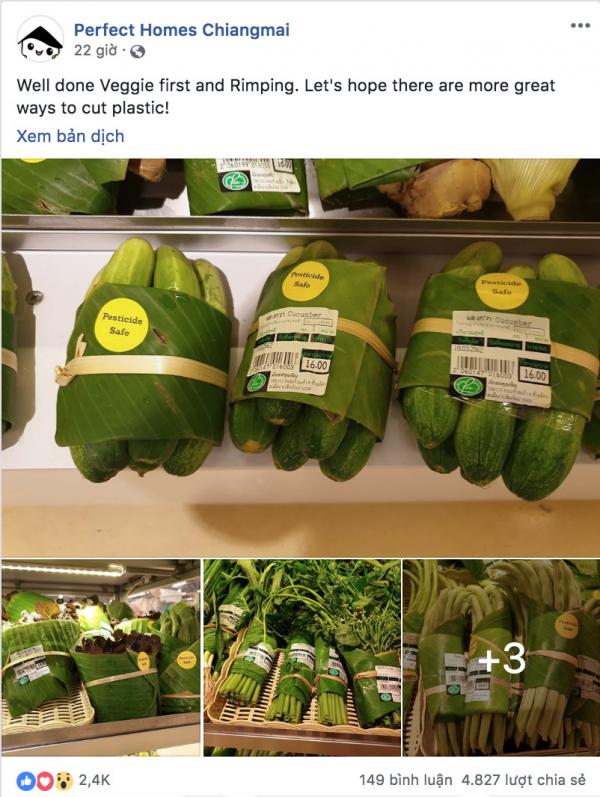
Task: Open the large cucumber photo
Action: coord(300,357)
